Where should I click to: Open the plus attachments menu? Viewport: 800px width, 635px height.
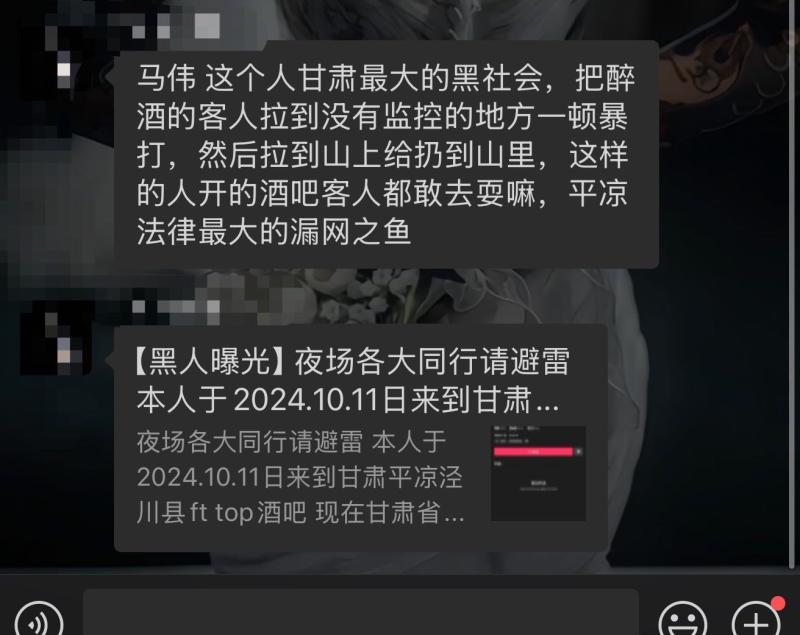click(757, 620)
